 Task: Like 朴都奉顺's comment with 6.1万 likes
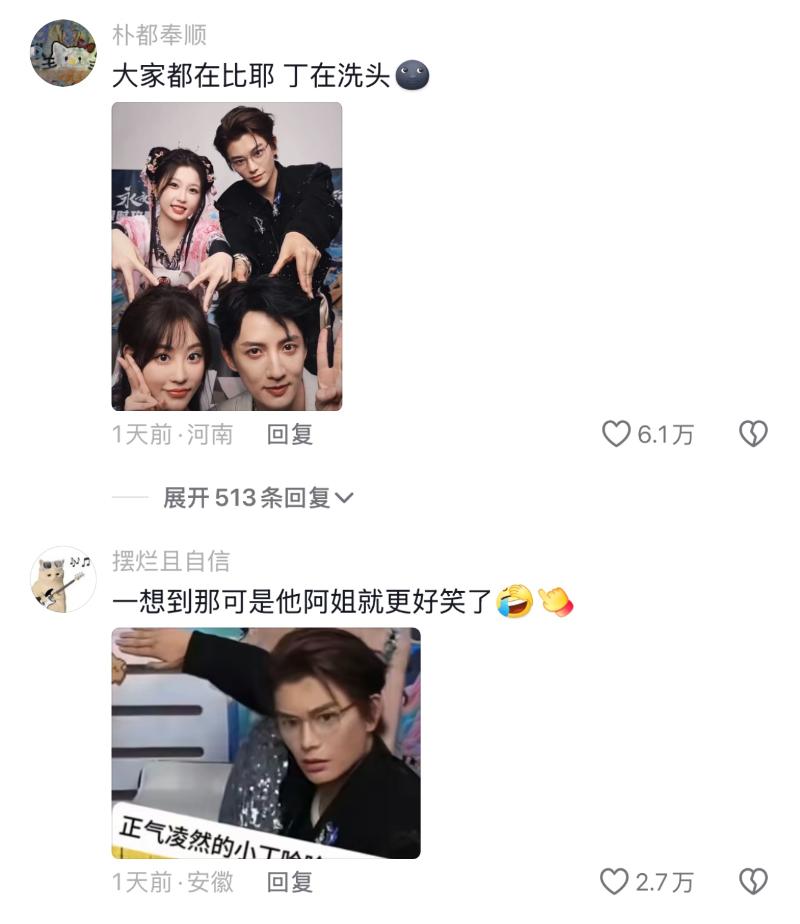616,434
